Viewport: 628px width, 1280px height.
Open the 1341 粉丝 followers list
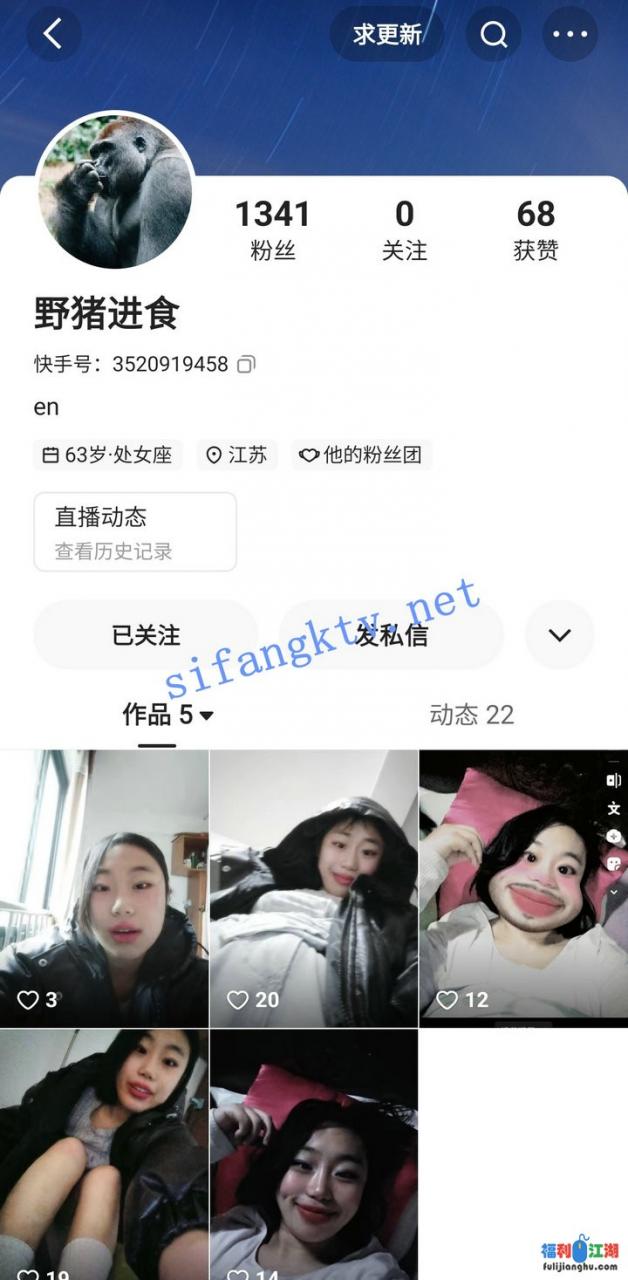[272, 228]
